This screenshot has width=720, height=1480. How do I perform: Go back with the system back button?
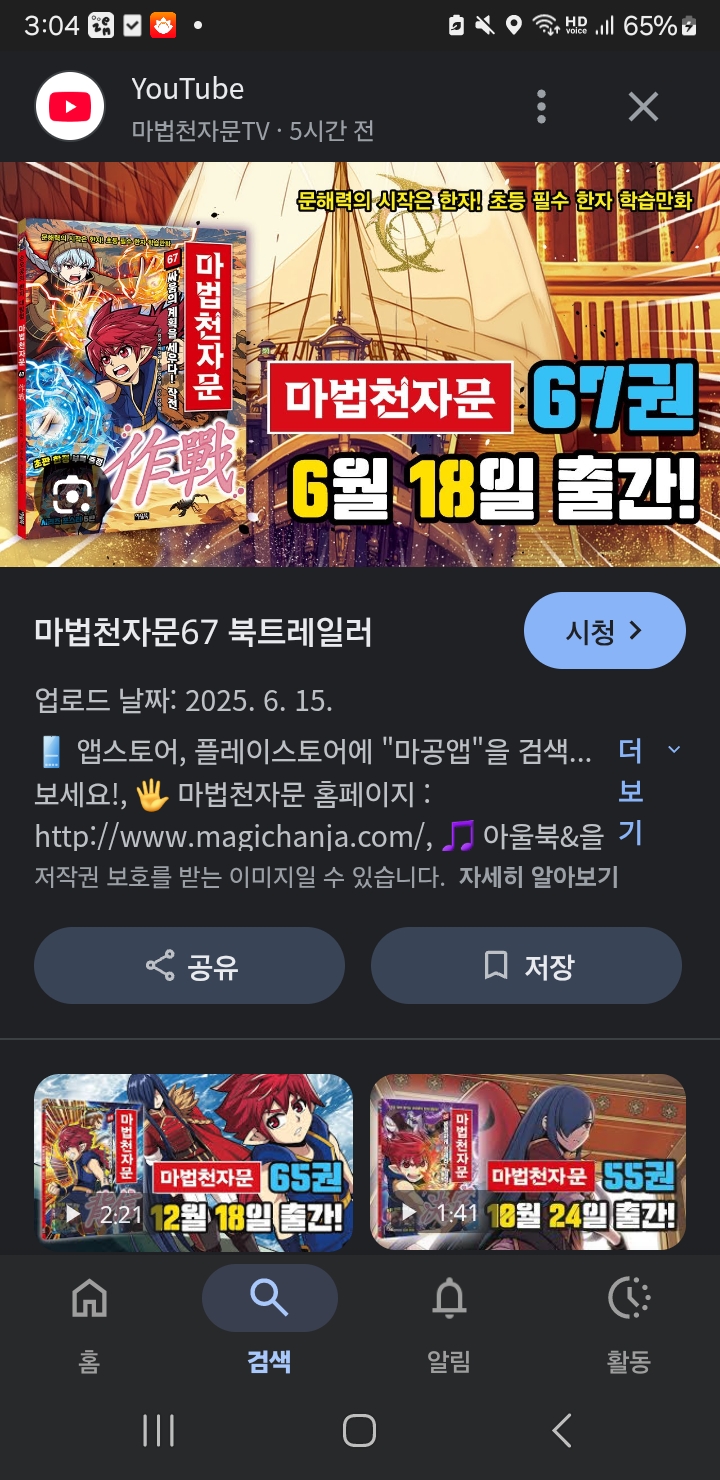[562, 1430]
